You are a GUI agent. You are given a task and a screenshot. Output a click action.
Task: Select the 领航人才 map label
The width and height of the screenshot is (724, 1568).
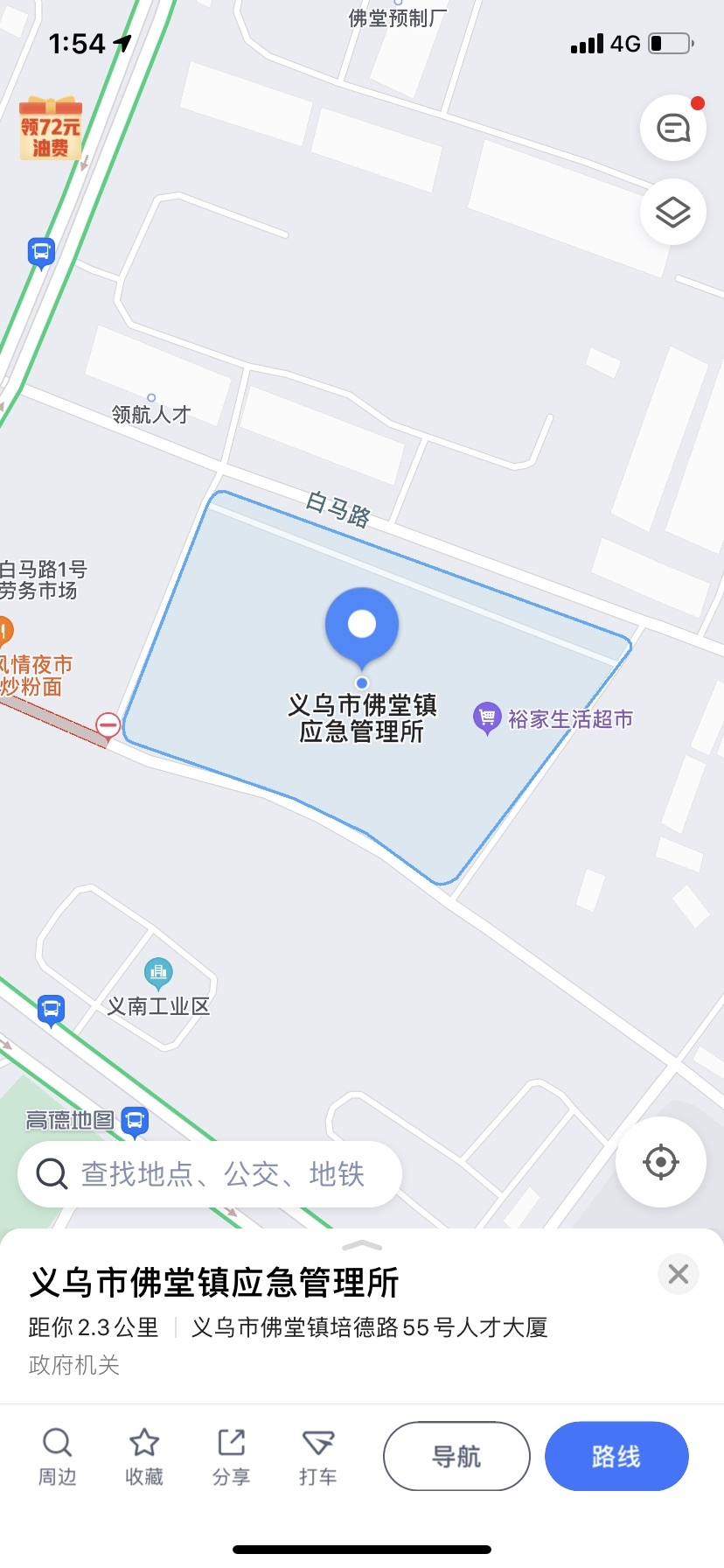151,412
